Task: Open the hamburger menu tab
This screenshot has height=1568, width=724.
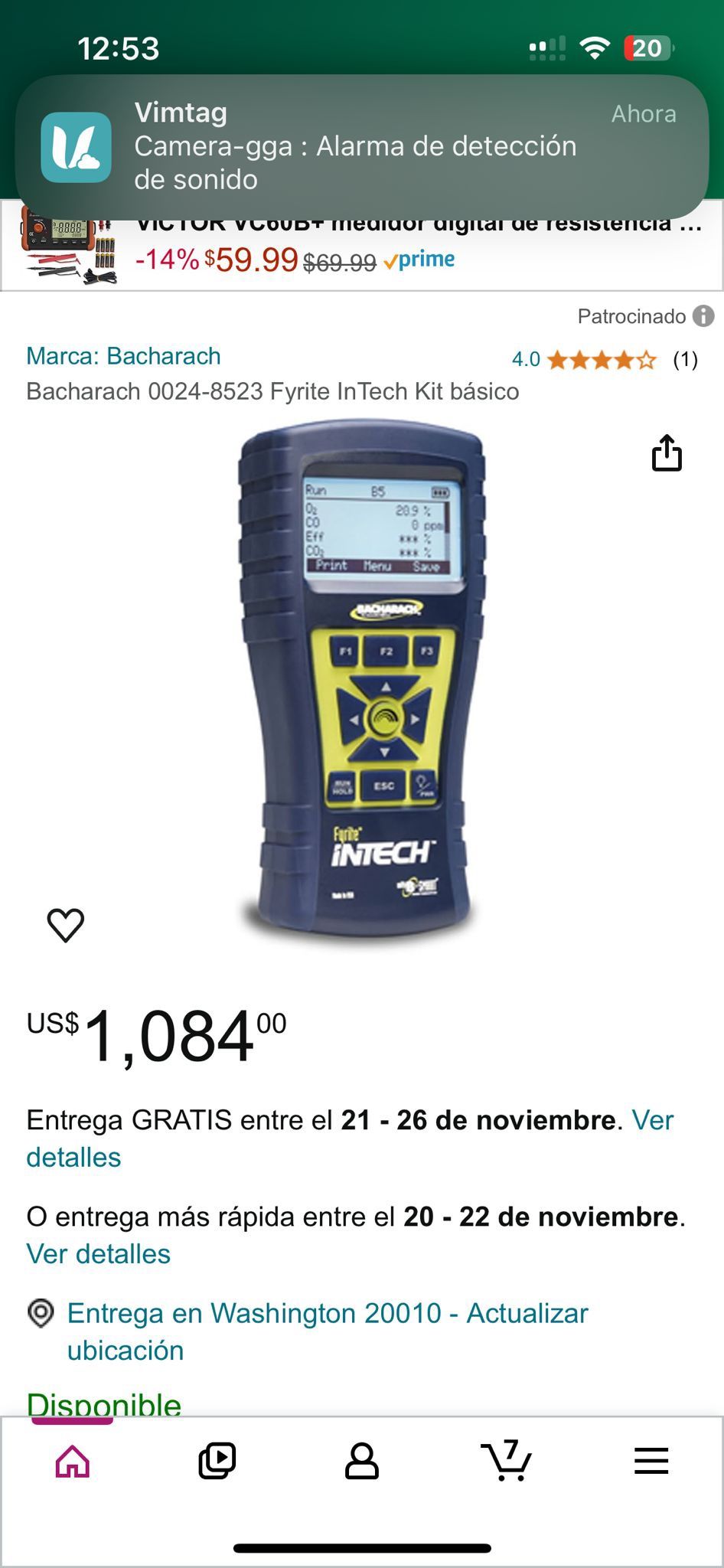Action: coord(651,1462)
